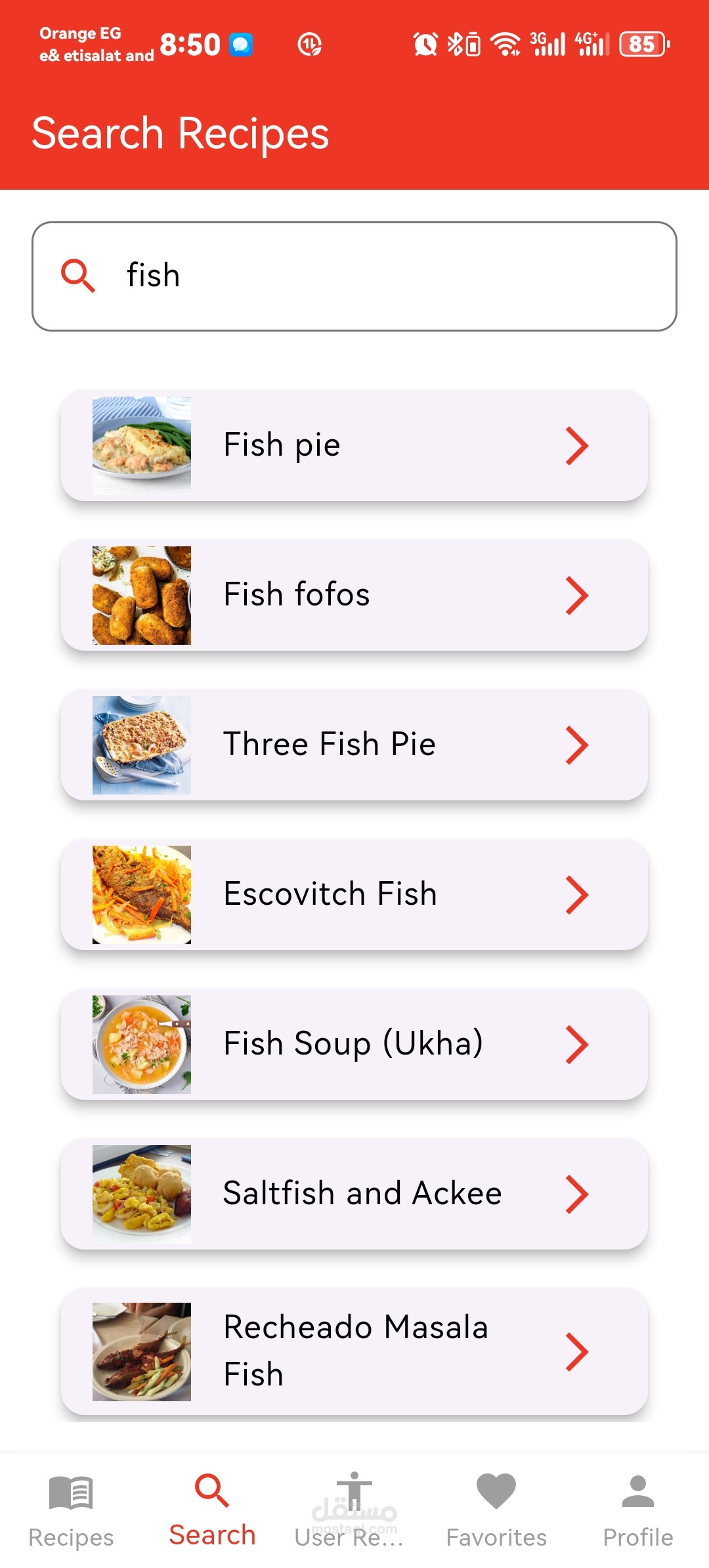
Task: Open the Favorites tab
Action: coord(496,1510)
